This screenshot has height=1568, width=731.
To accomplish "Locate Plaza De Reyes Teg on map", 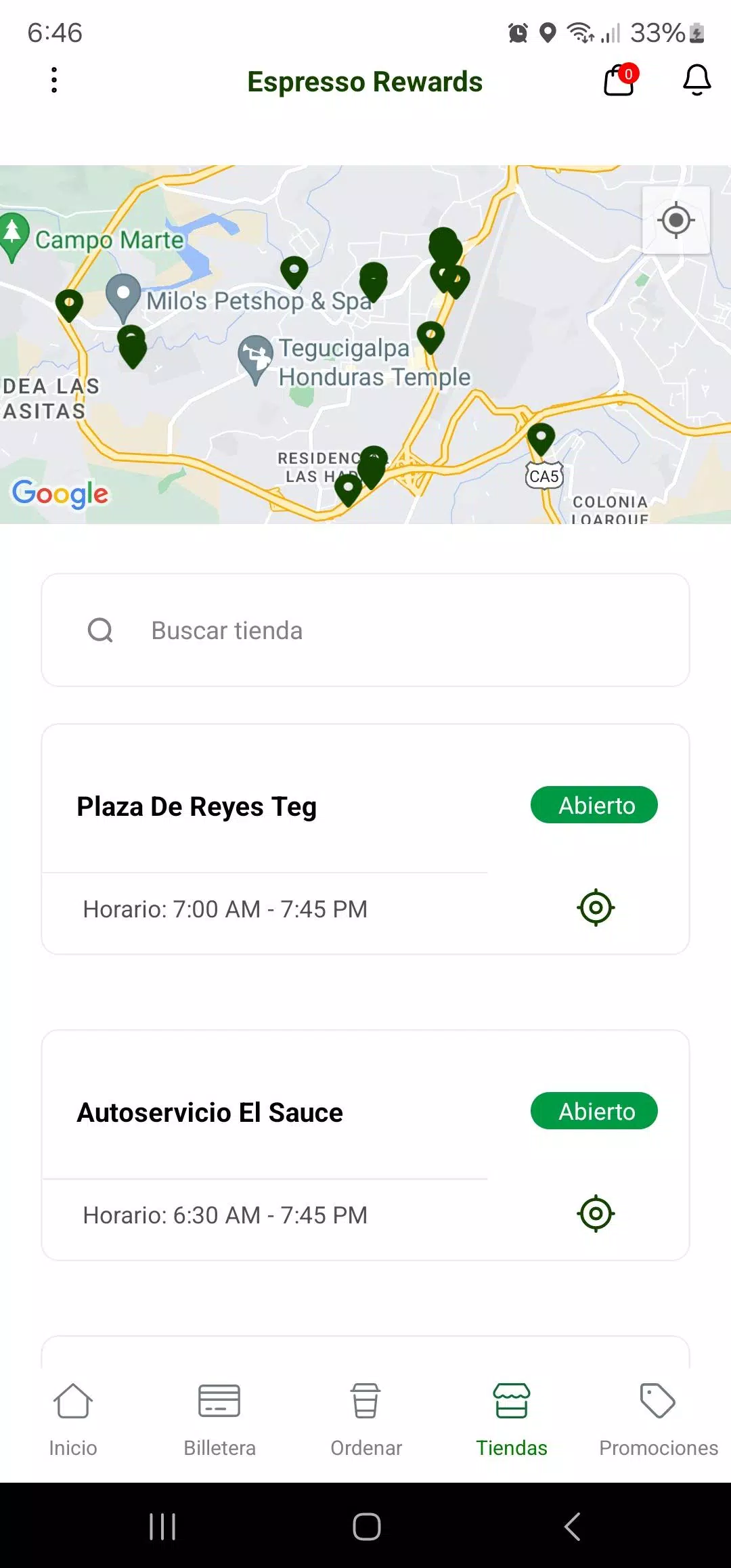I will pos(596,907).
